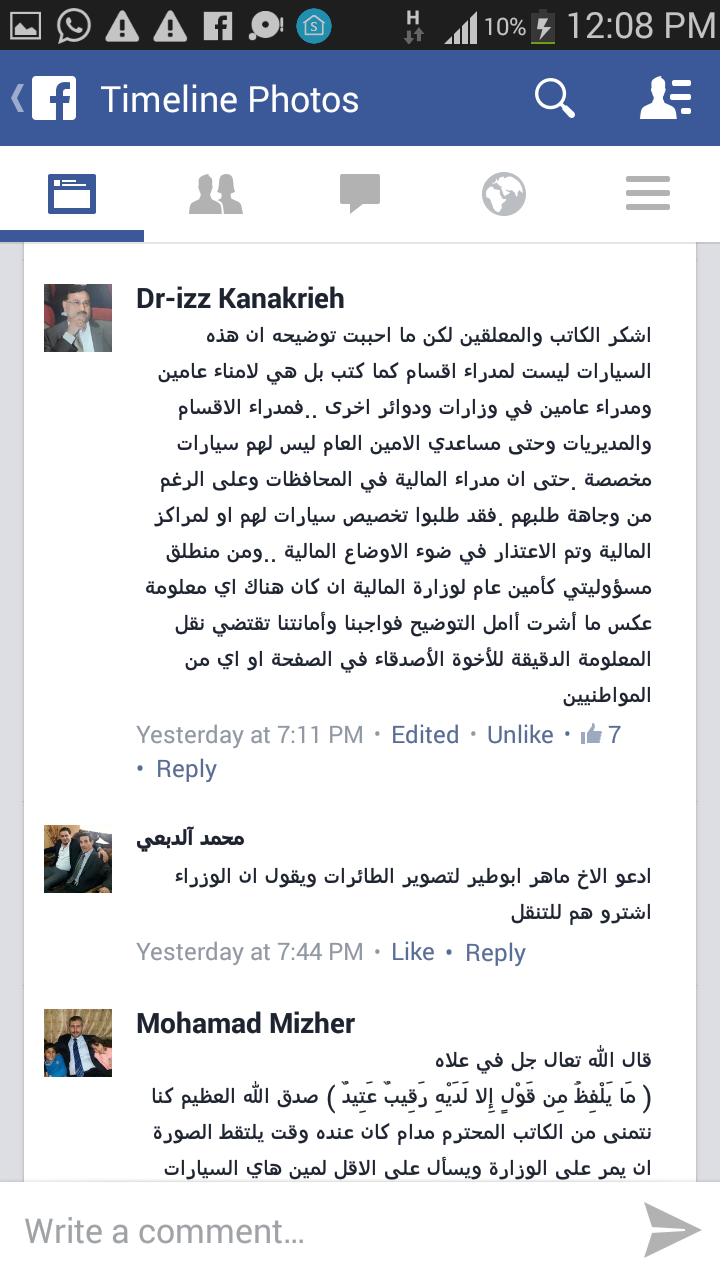Open Dr-izz Kanakrieh's profile name
This screenshot has height=1280, width=720.
tap(240, 298)
